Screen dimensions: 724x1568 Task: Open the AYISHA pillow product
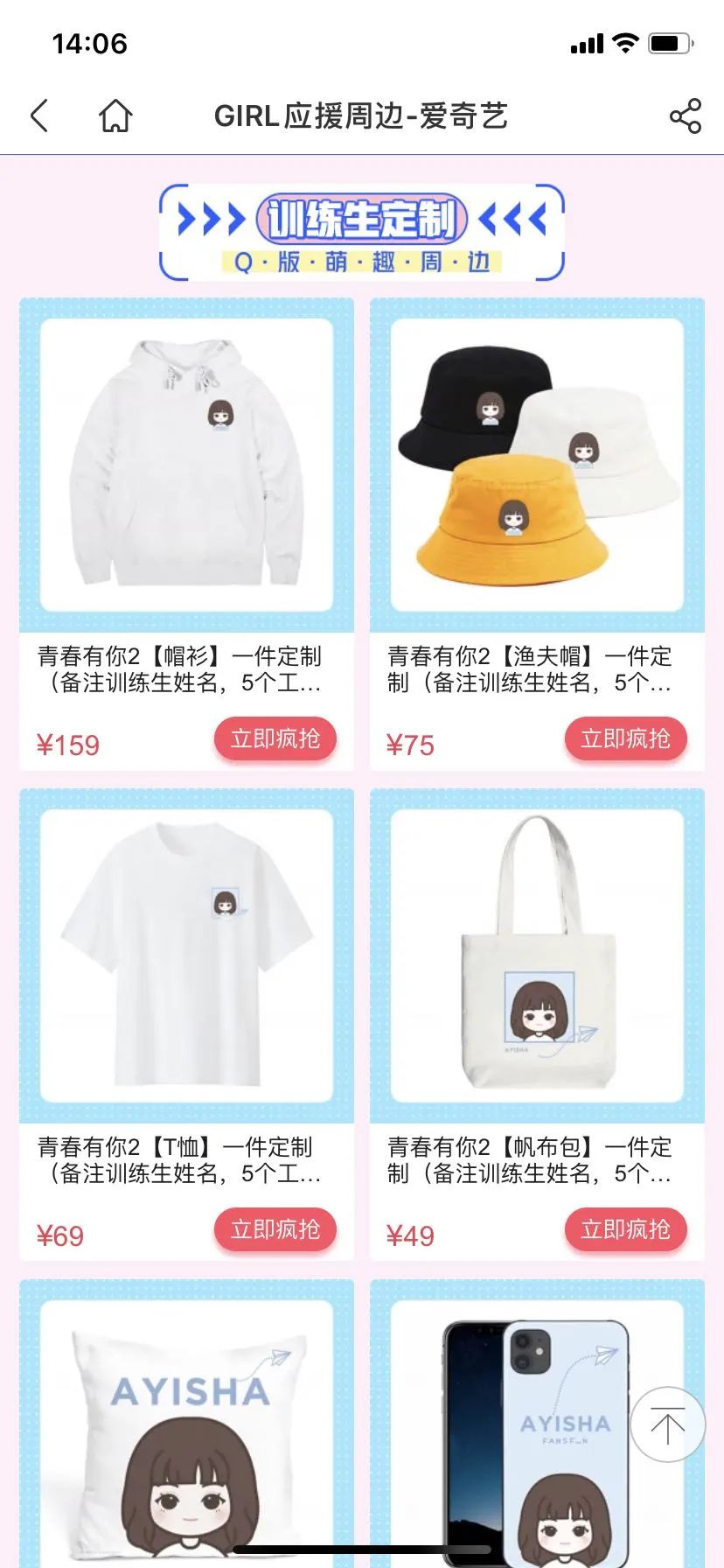pos(187,1435)
